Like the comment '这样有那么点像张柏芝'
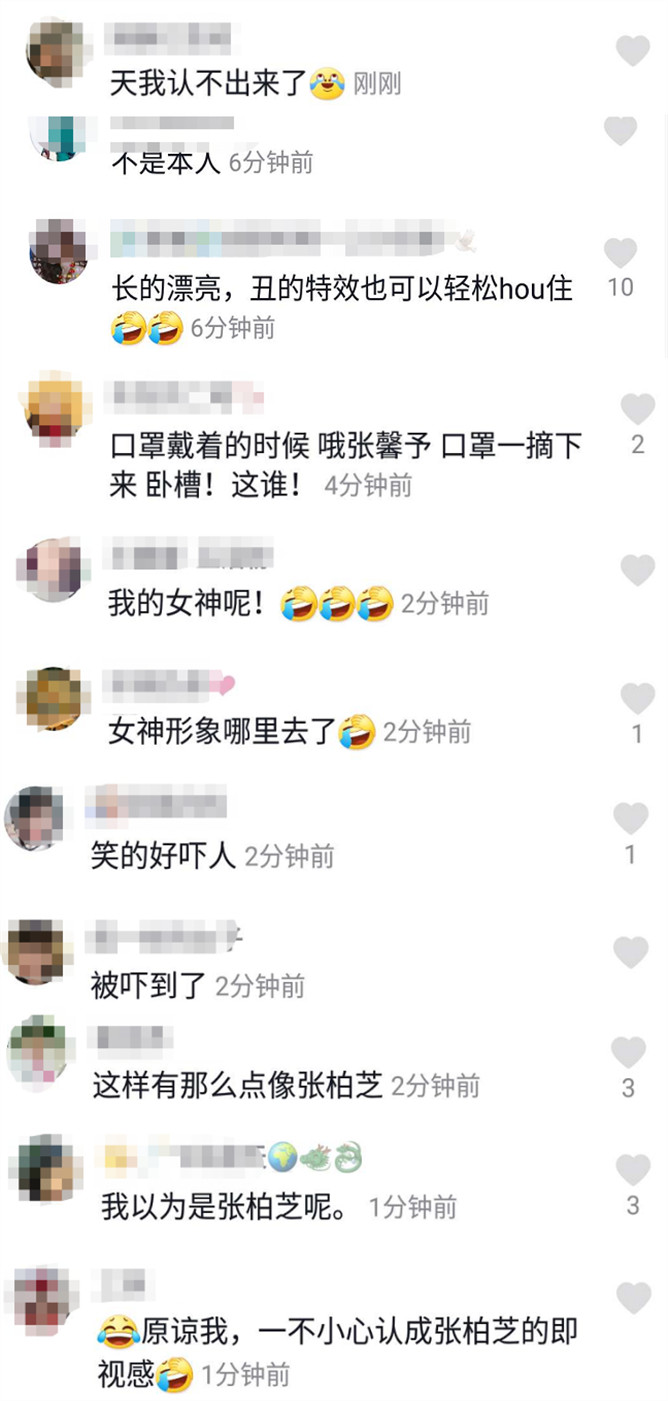 tap(628, 1052)
